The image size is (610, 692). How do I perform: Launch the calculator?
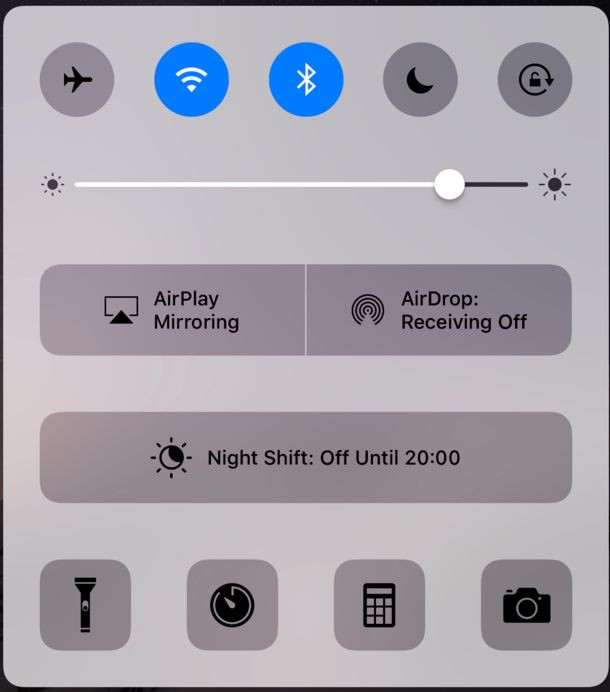point(379,605)
